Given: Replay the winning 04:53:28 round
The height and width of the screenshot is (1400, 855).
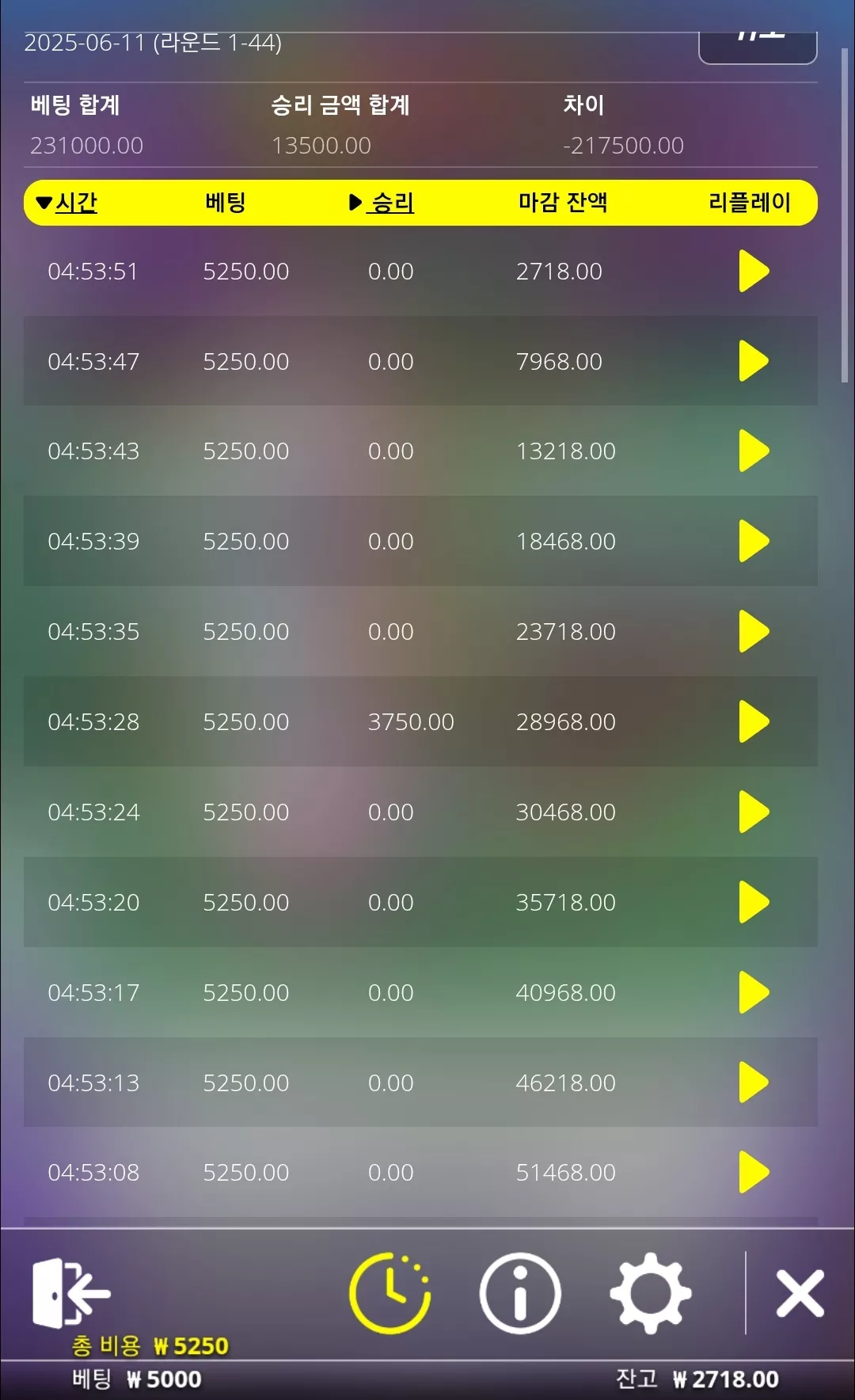Looking at the screenshot, I should (754, 721).
